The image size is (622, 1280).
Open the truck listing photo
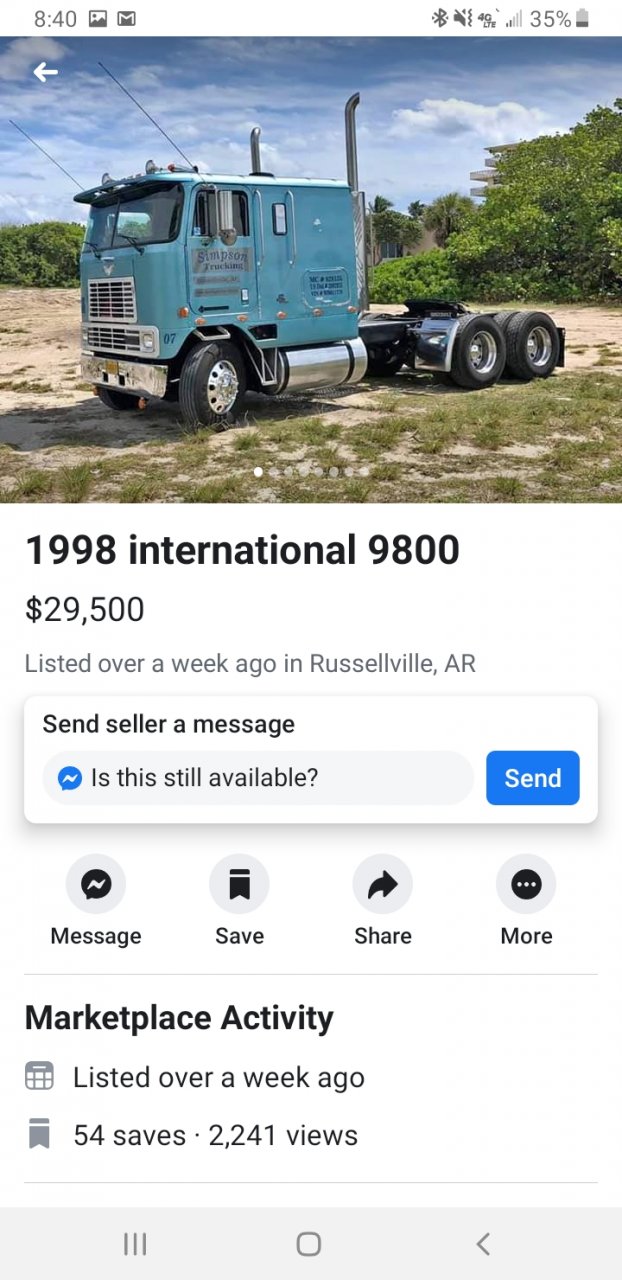311,290
